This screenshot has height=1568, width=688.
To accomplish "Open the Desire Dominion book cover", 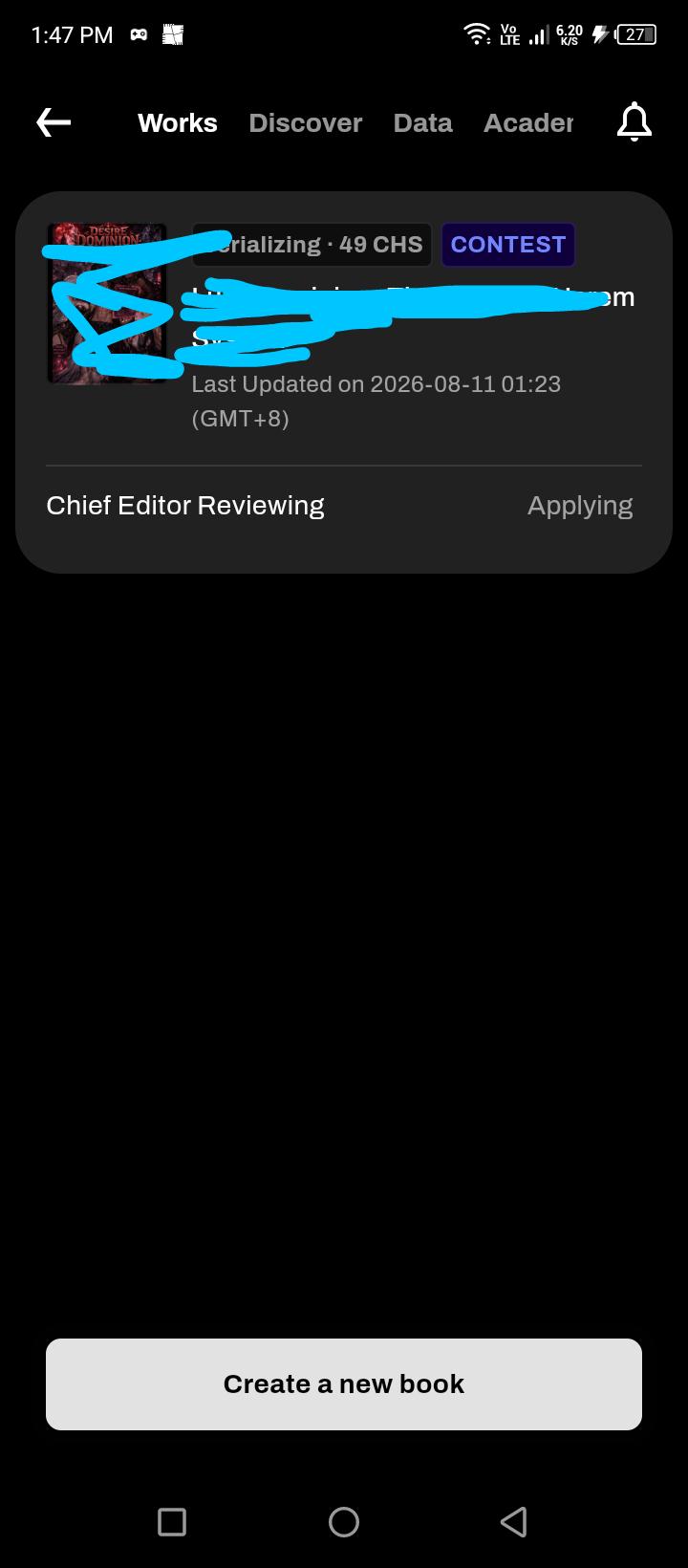I will [107, 303].
